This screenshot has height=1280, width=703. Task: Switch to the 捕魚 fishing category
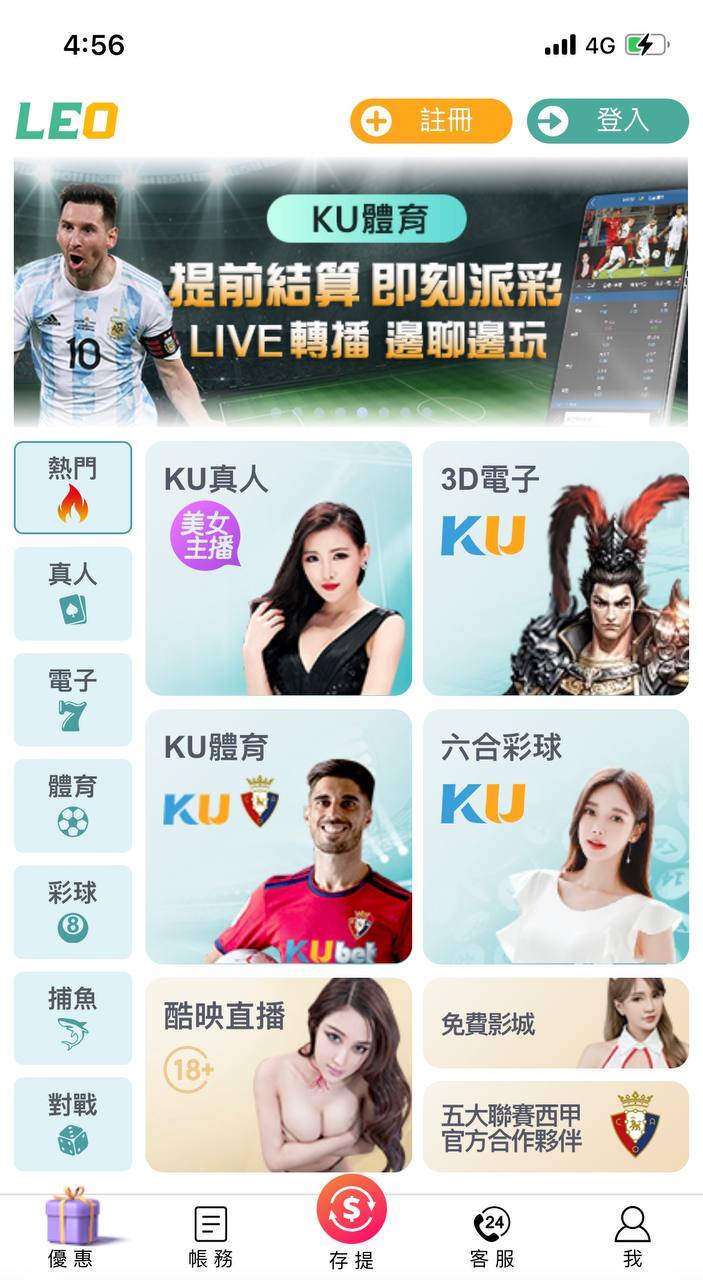[x=73, y=1017]
